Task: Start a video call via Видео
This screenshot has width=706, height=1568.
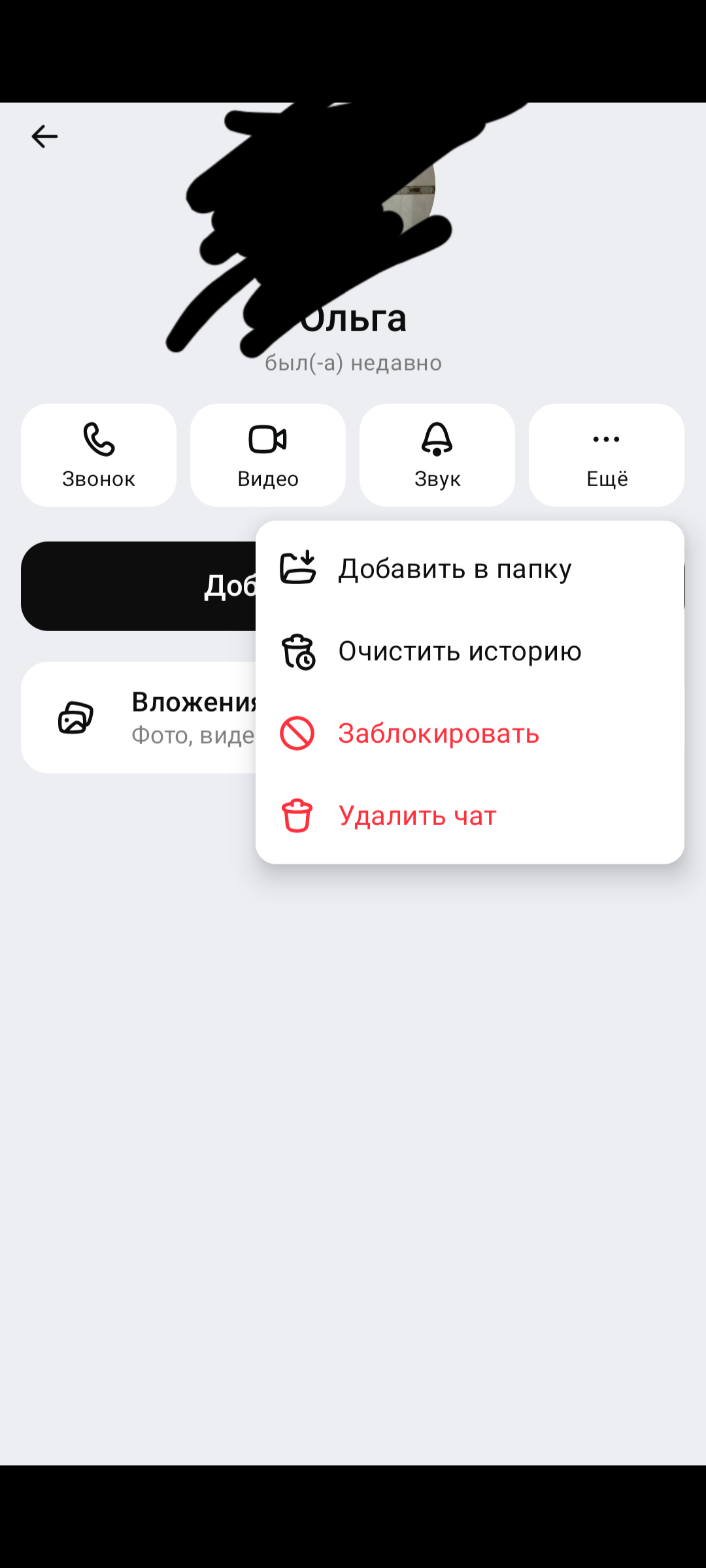Action: coord(268,455)
